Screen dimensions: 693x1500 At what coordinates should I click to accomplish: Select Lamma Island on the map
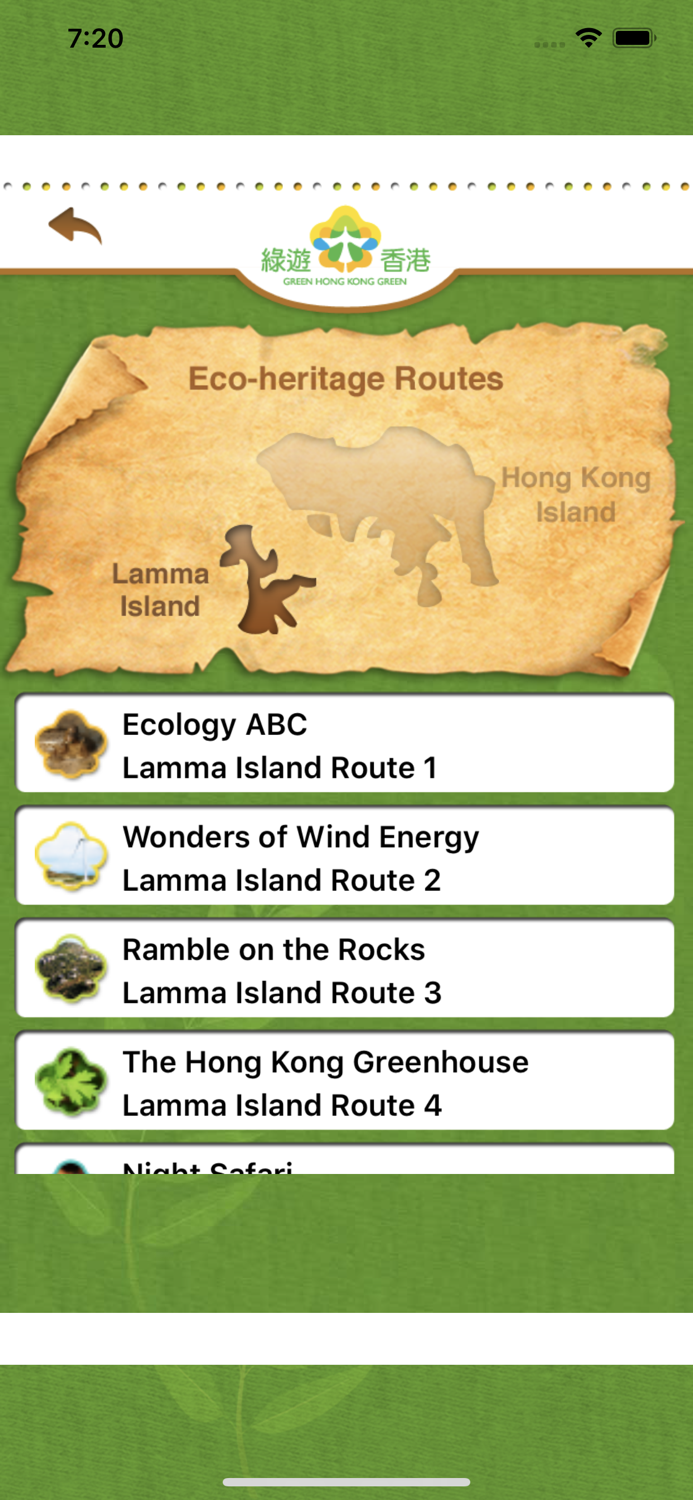coord(266,580)
